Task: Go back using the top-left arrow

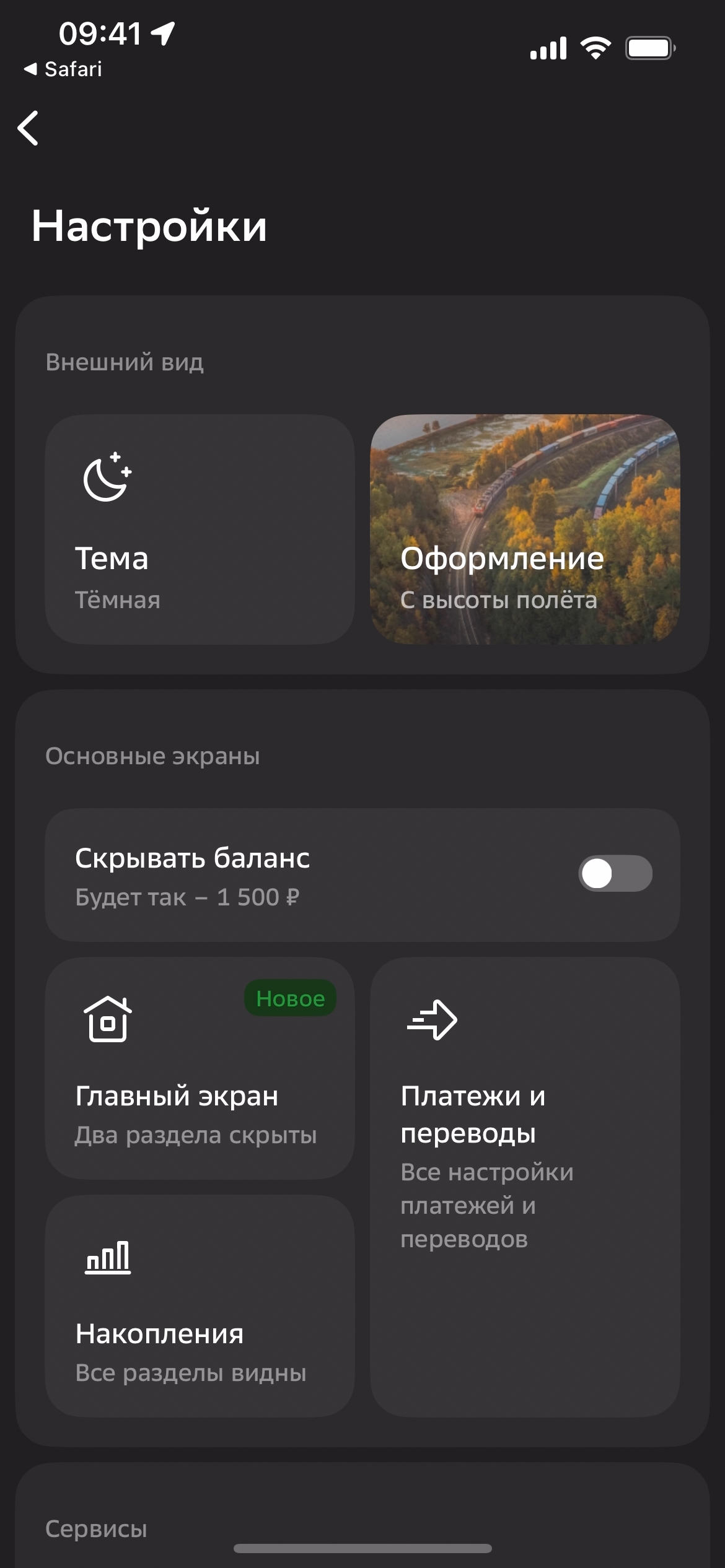Action: point(29,128)
